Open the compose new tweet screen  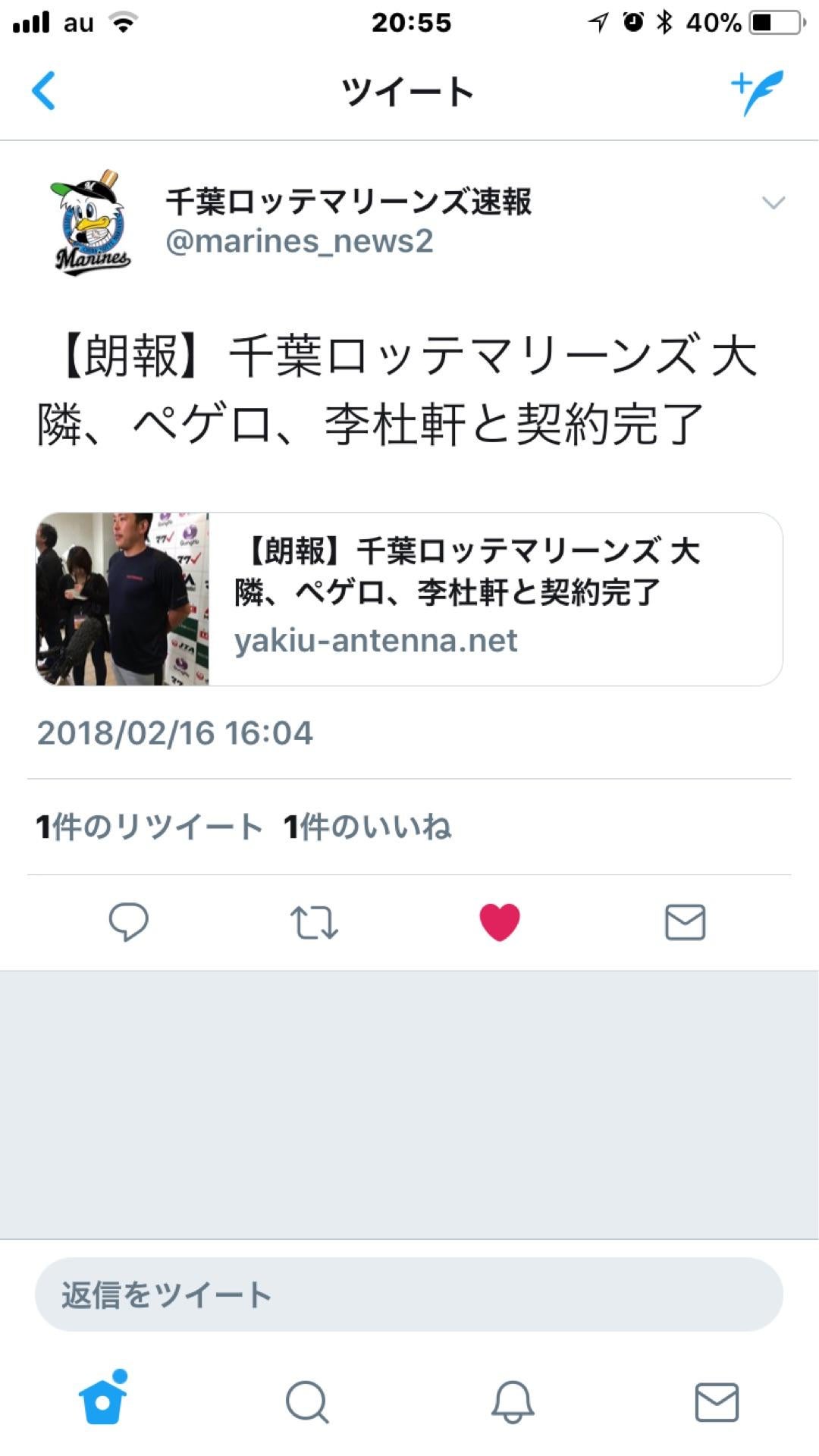(x=758, y=91)
